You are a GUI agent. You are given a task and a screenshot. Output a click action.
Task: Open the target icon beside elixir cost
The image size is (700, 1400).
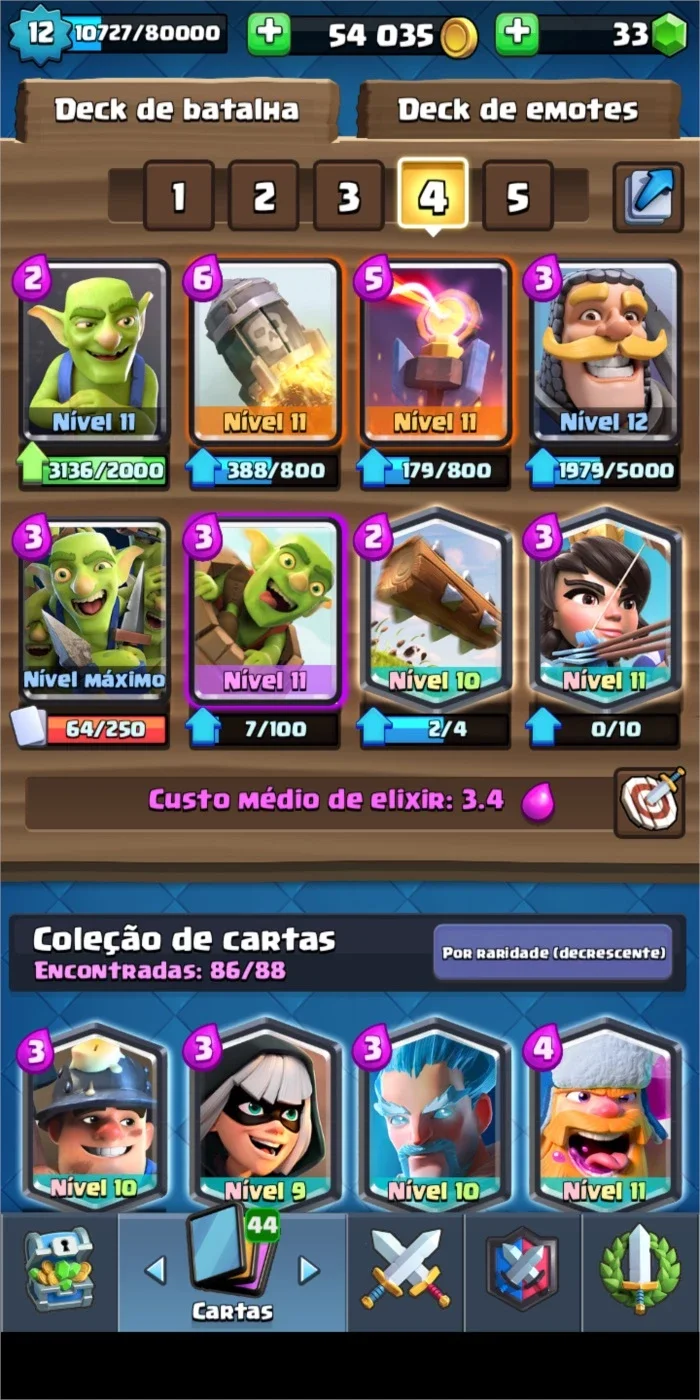(x=649, y=802)
